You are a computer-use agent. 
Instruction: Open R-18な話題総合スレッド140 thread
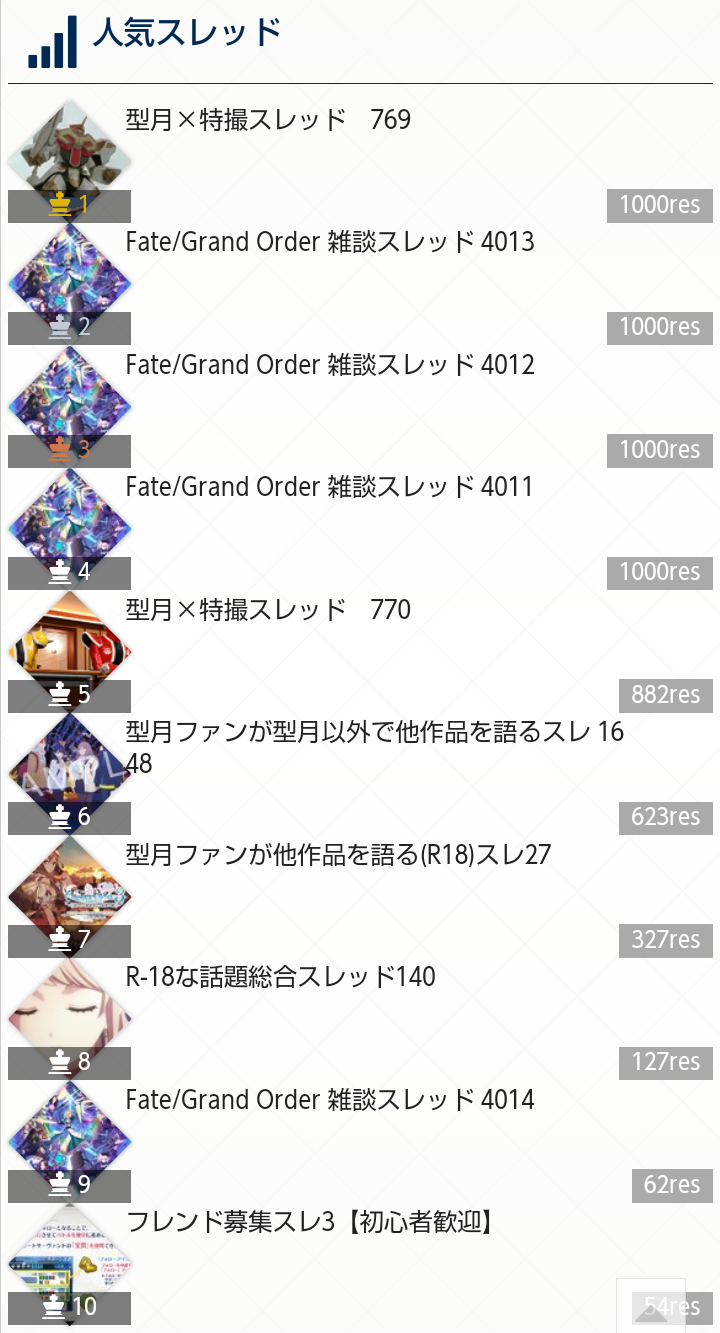(281, 977)
